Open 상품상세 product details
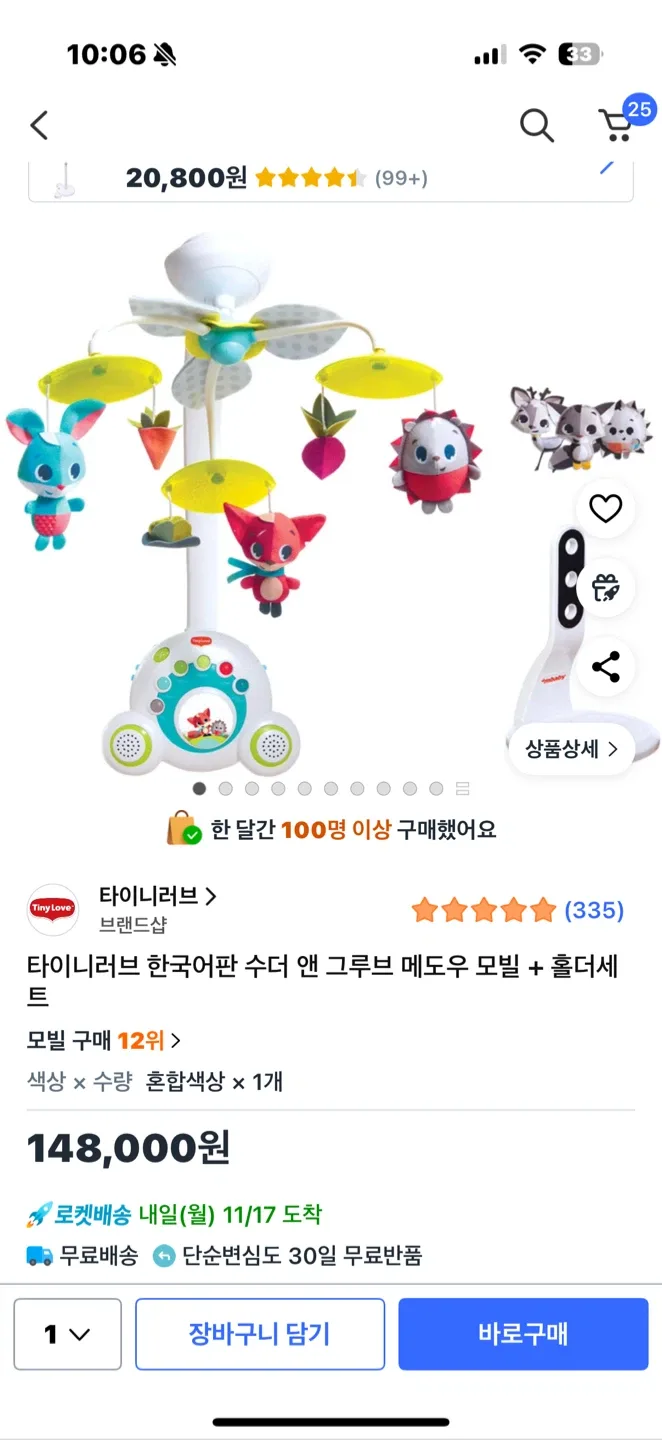Viewport: 662px width, 1440px height. [x=571, y=749]
